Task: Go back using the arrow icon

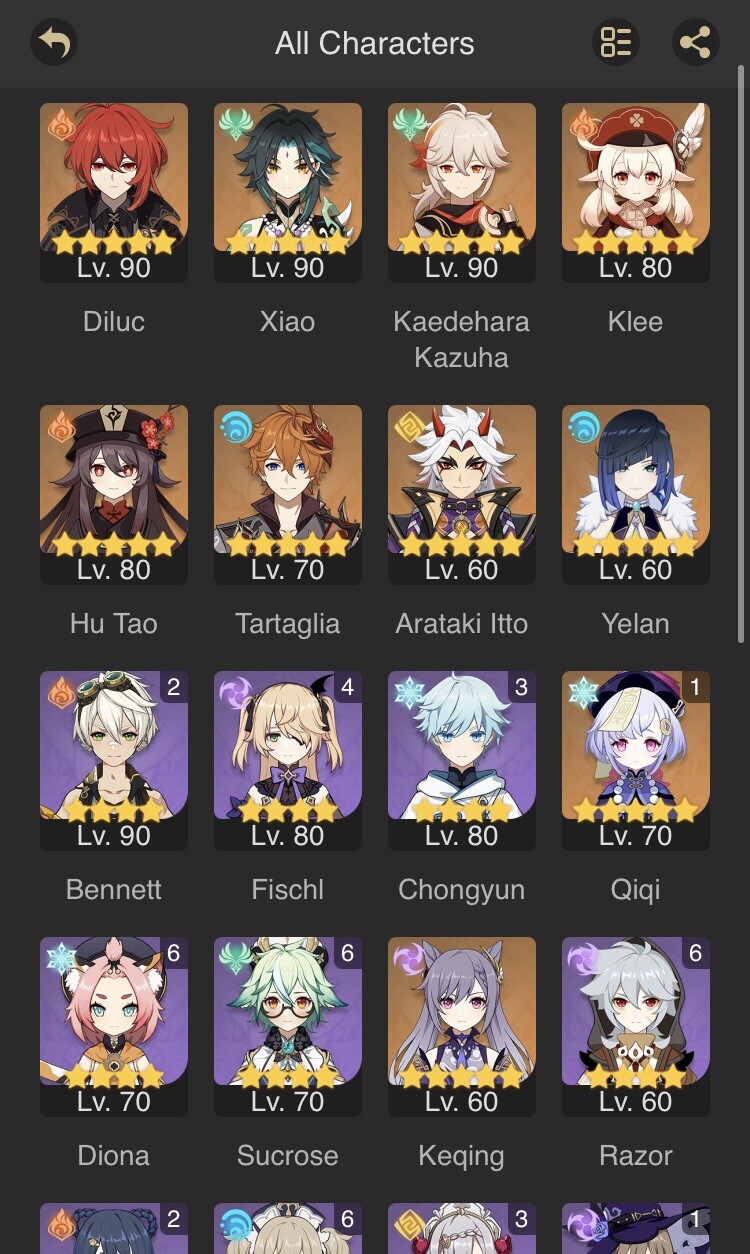Action: pos(54,43)
